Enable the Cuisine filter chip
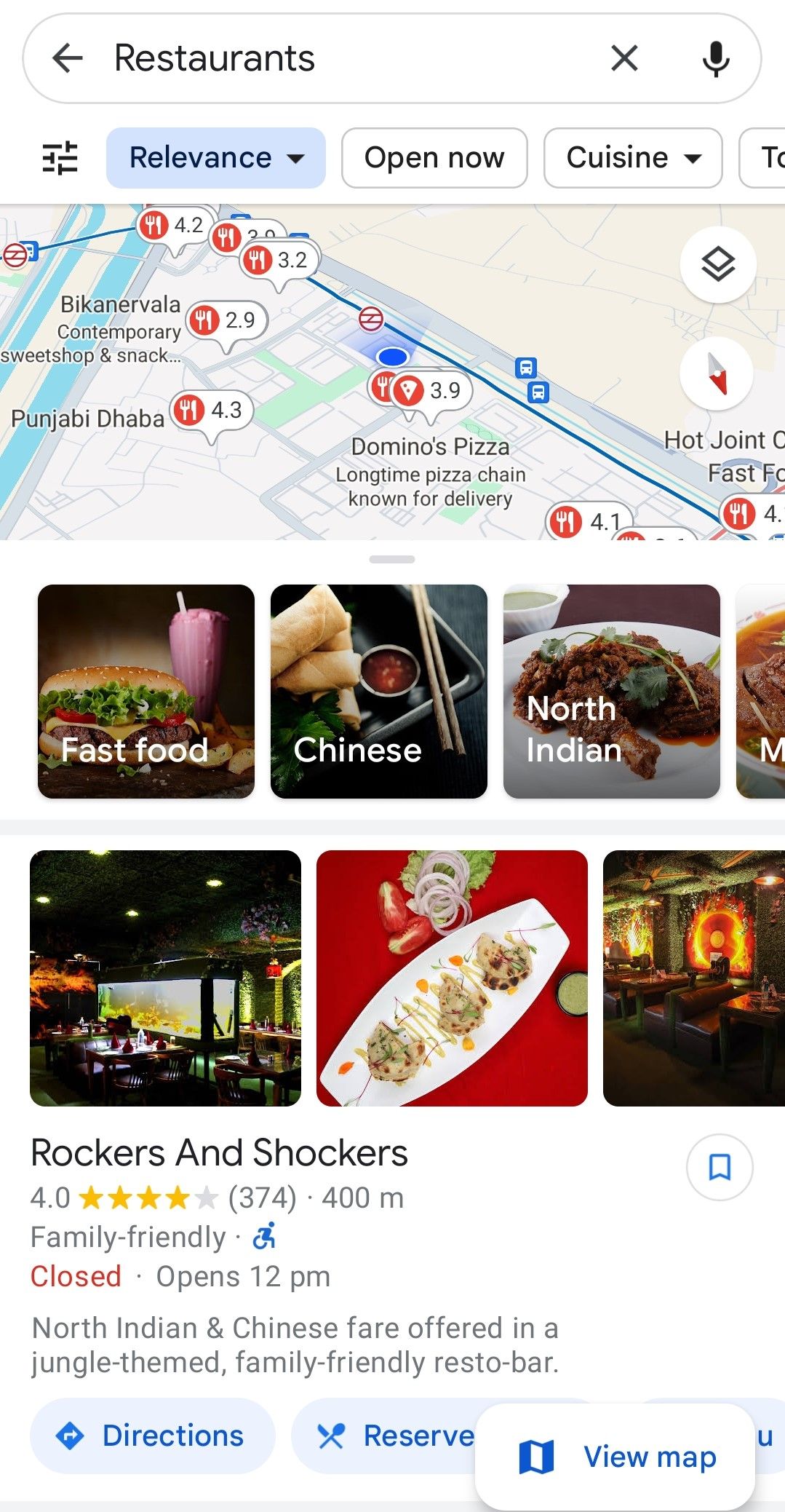785x1512 pixels. coord(631,157)
